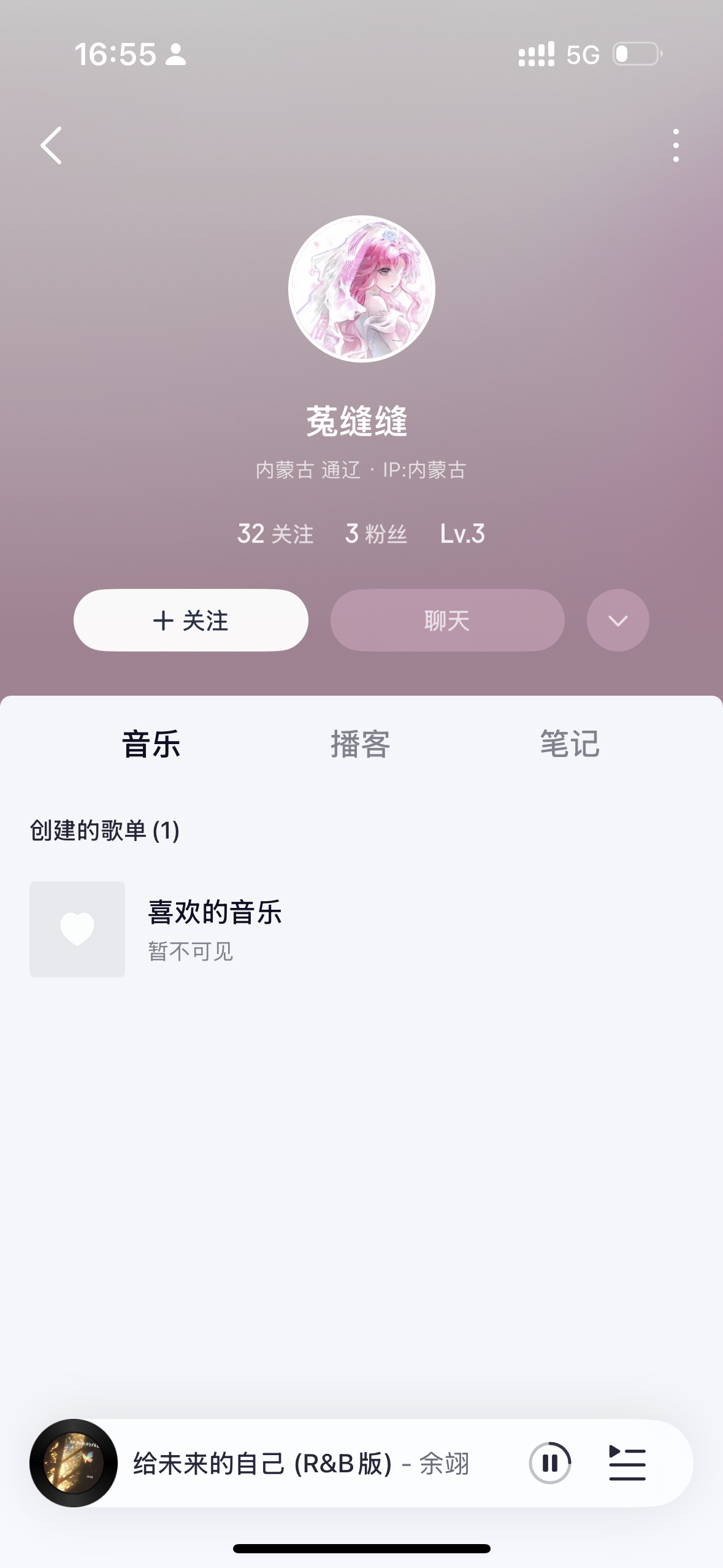Image resolution: width=723 pixels, height=1568 pixels.
Task: Select the 音乐 tab
Action: 151,744
